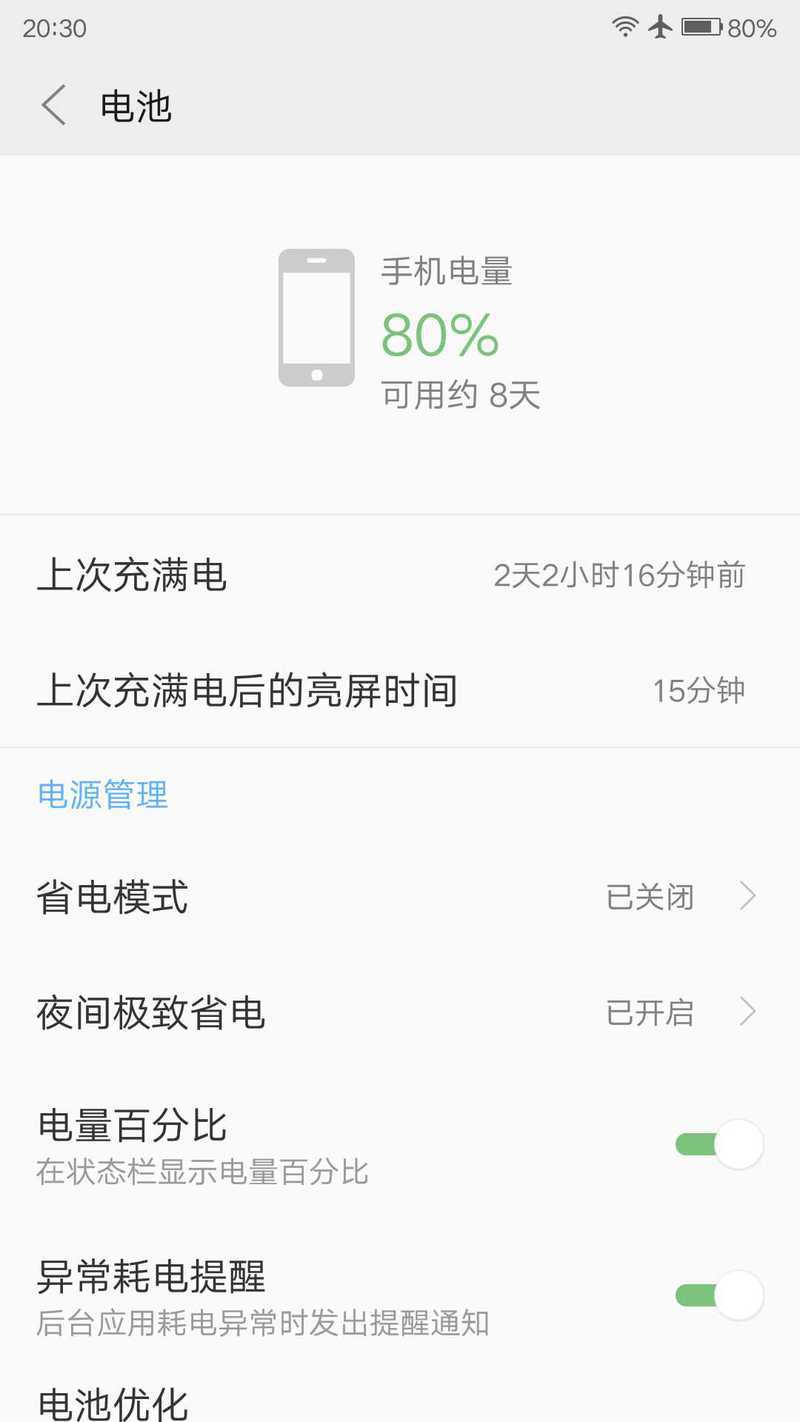This screenshot has height=1422, width=800.
Task: Open the 电池优化 row
Action: (x=400, y=1400)
